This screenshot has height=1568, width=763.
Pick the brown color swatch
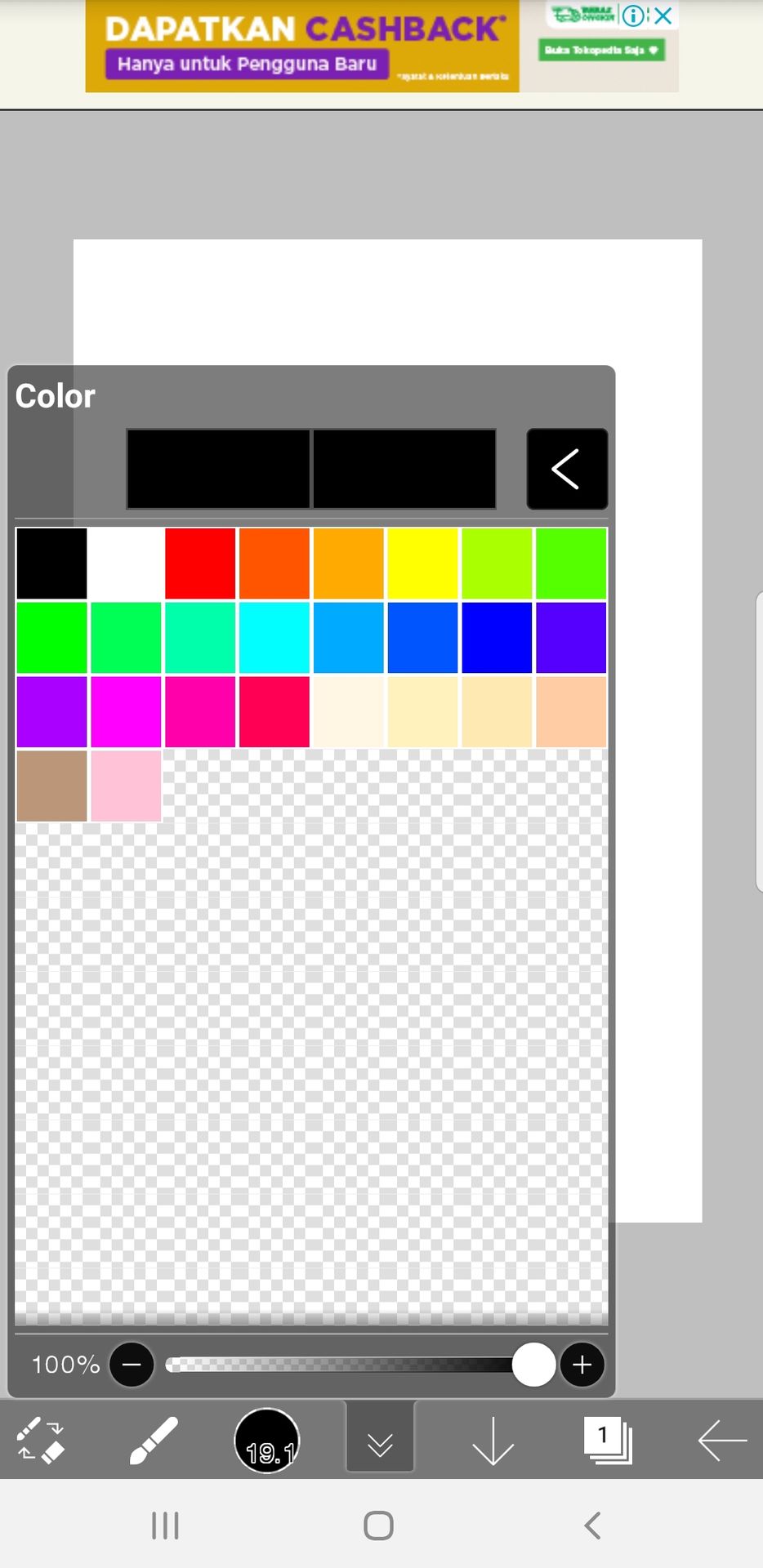point(51,786)
